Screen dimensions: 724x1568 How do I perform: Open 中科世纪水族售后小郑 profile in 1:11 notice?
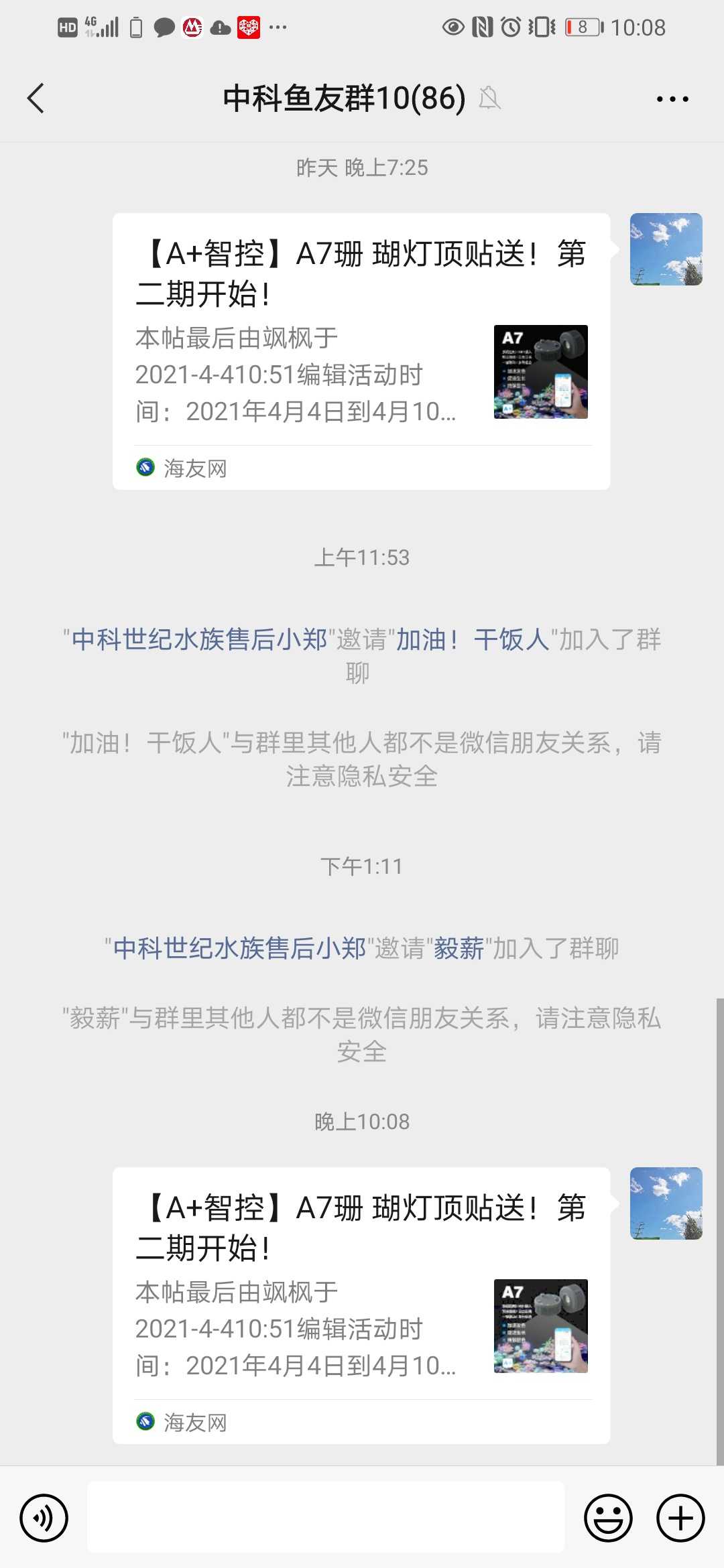point(239,949)
